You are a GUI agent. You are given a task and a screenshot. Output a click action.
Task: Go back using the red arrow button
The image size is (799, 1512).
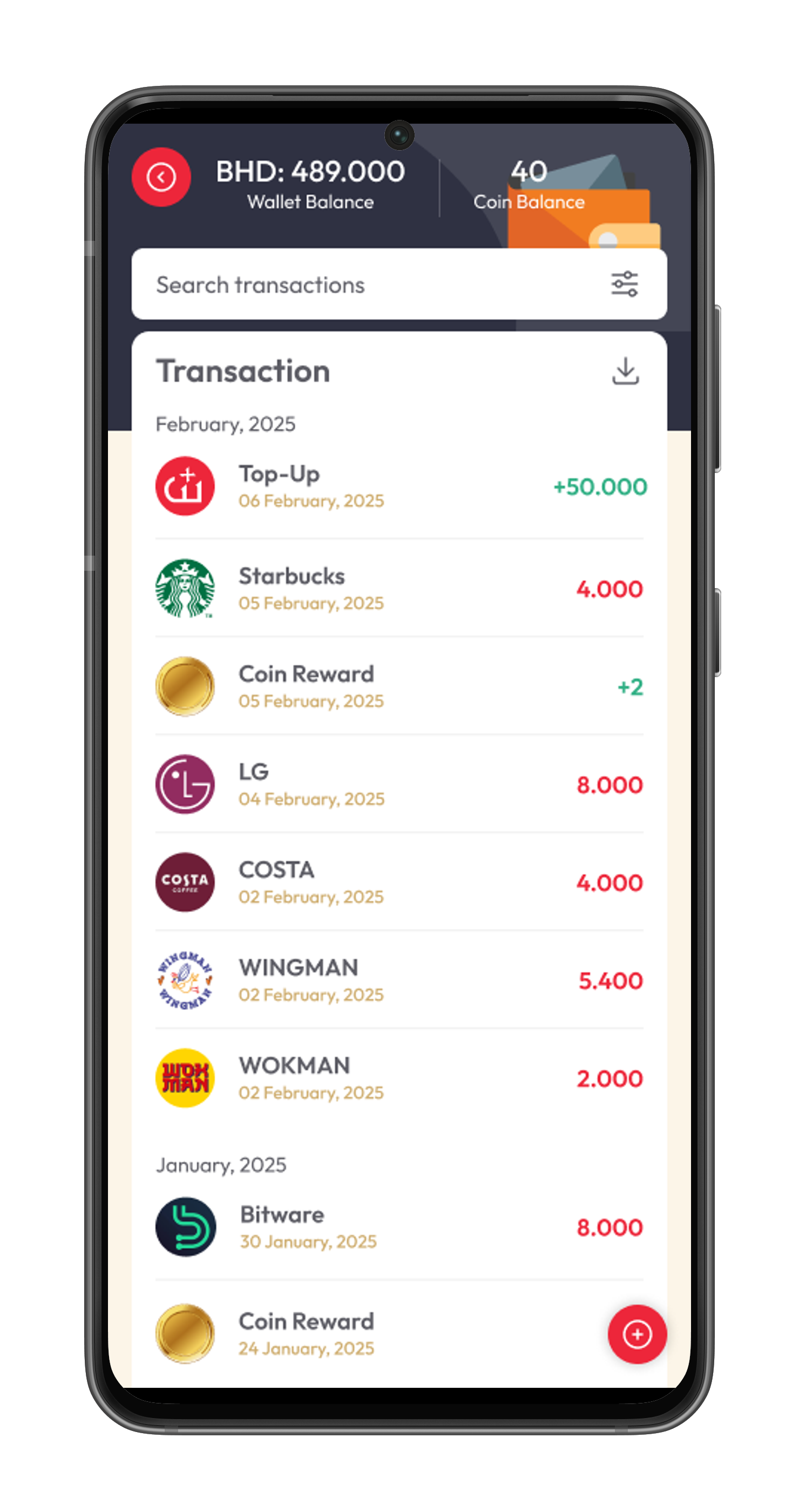(161, 177)
